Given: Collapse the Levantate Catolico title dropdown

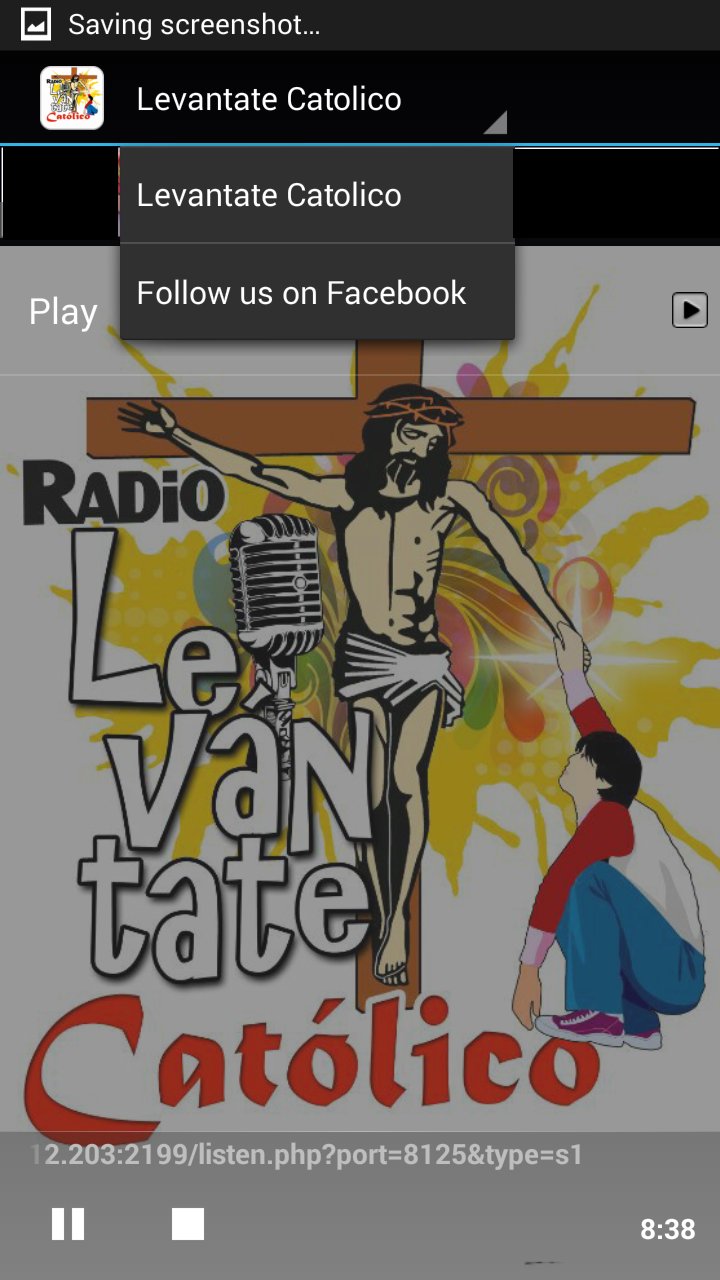Looking at the screenshot, I should (320, 100).
